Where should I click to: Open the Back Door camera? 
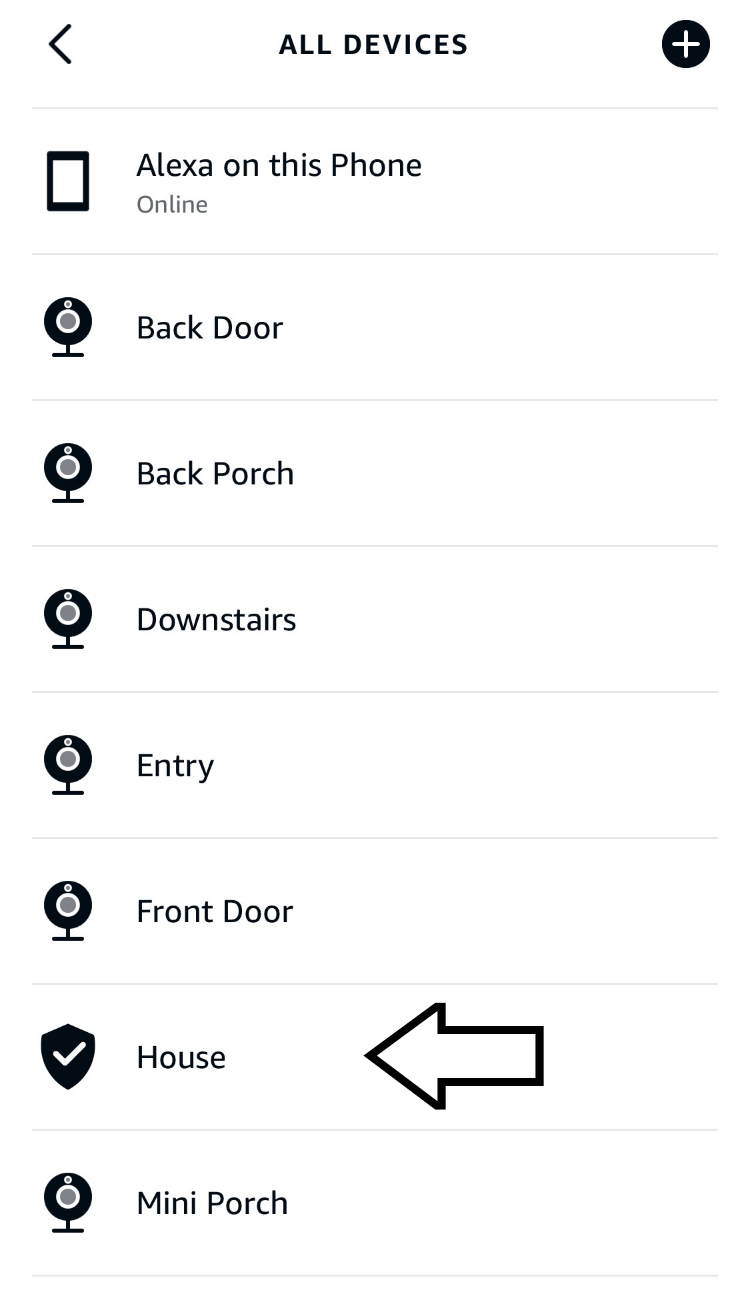click(x=375, y=327)
